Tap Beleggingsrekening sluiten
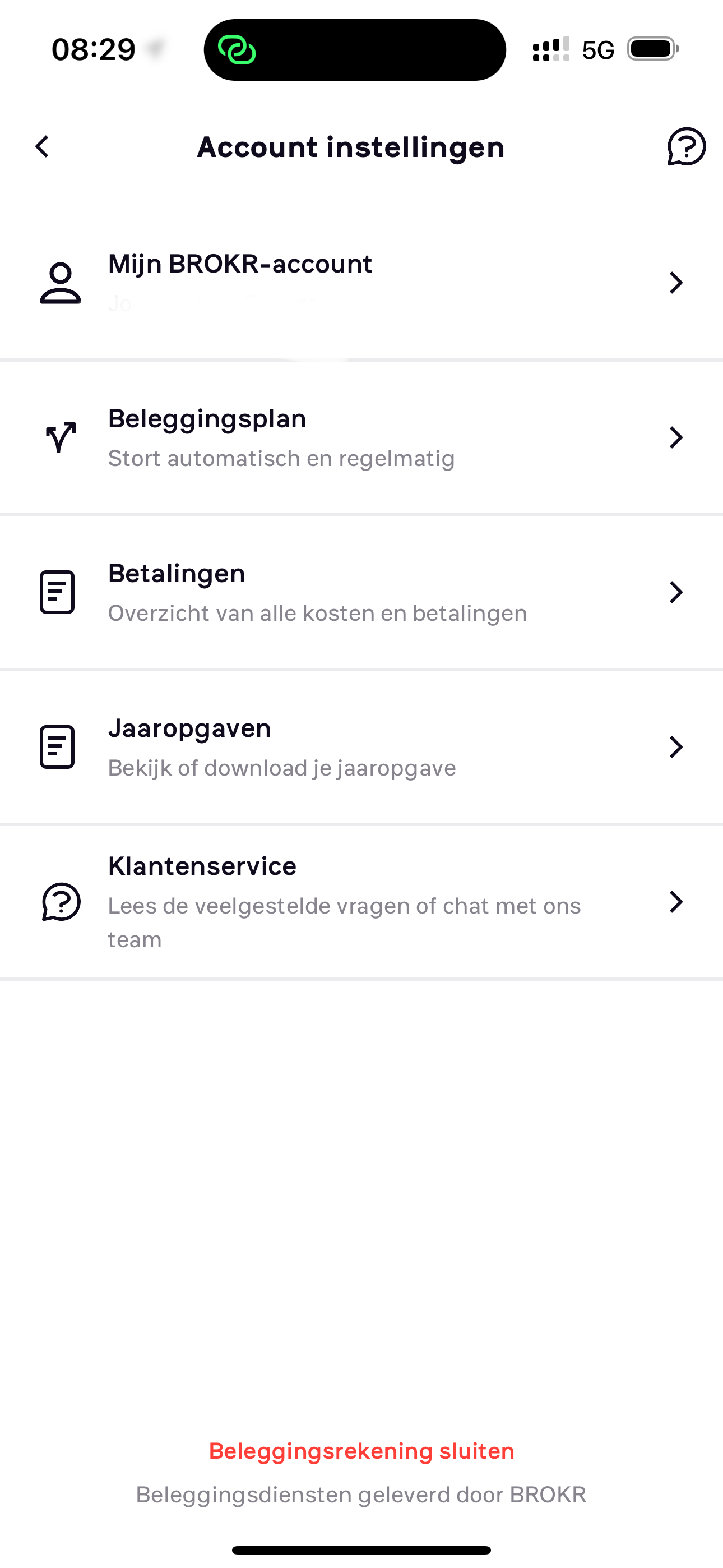Viewport: 723px width, 1568px height. point(361,1451)
